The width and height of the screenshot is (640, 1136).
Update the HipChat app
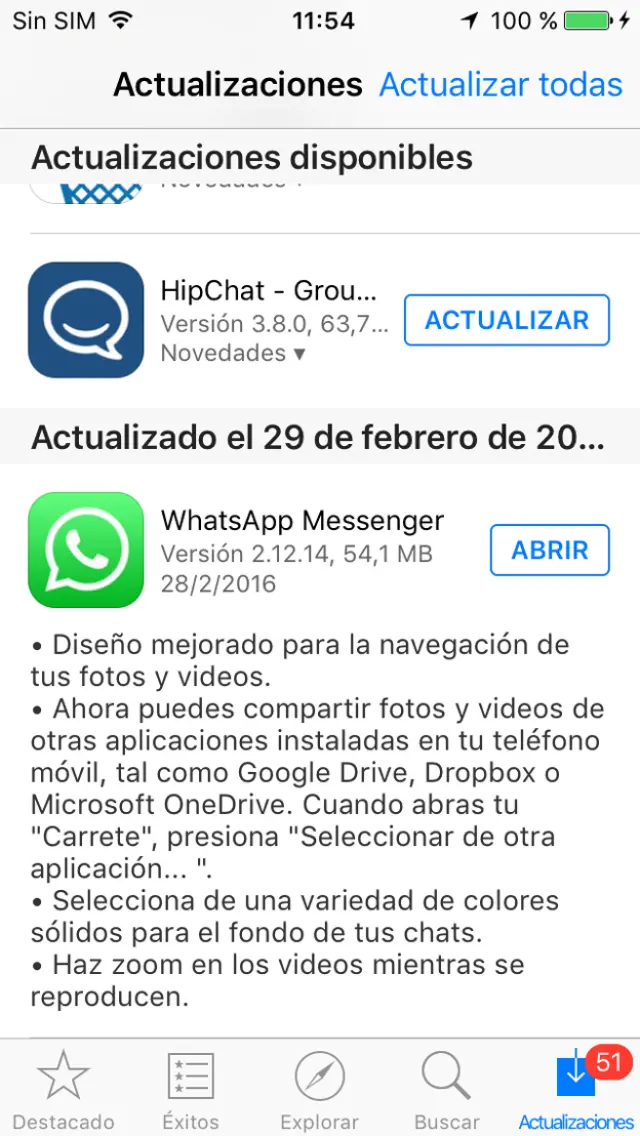pos(507,321)
